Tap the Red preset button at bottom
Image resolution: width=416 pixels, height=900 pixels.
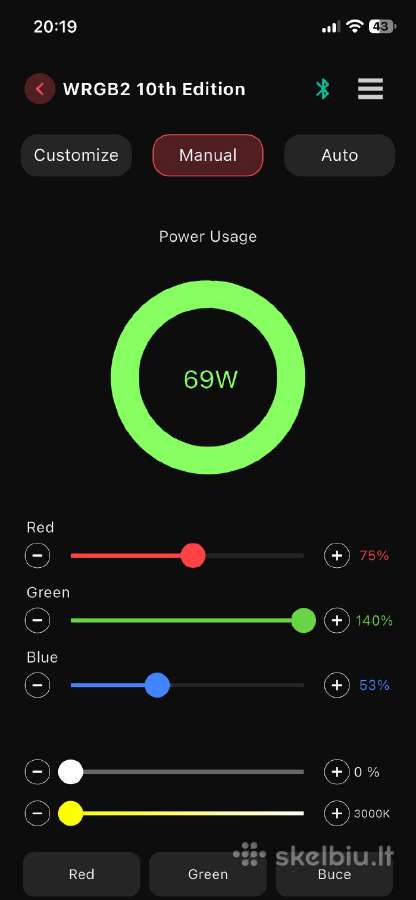pyautogui.click(x=81, y=874)
